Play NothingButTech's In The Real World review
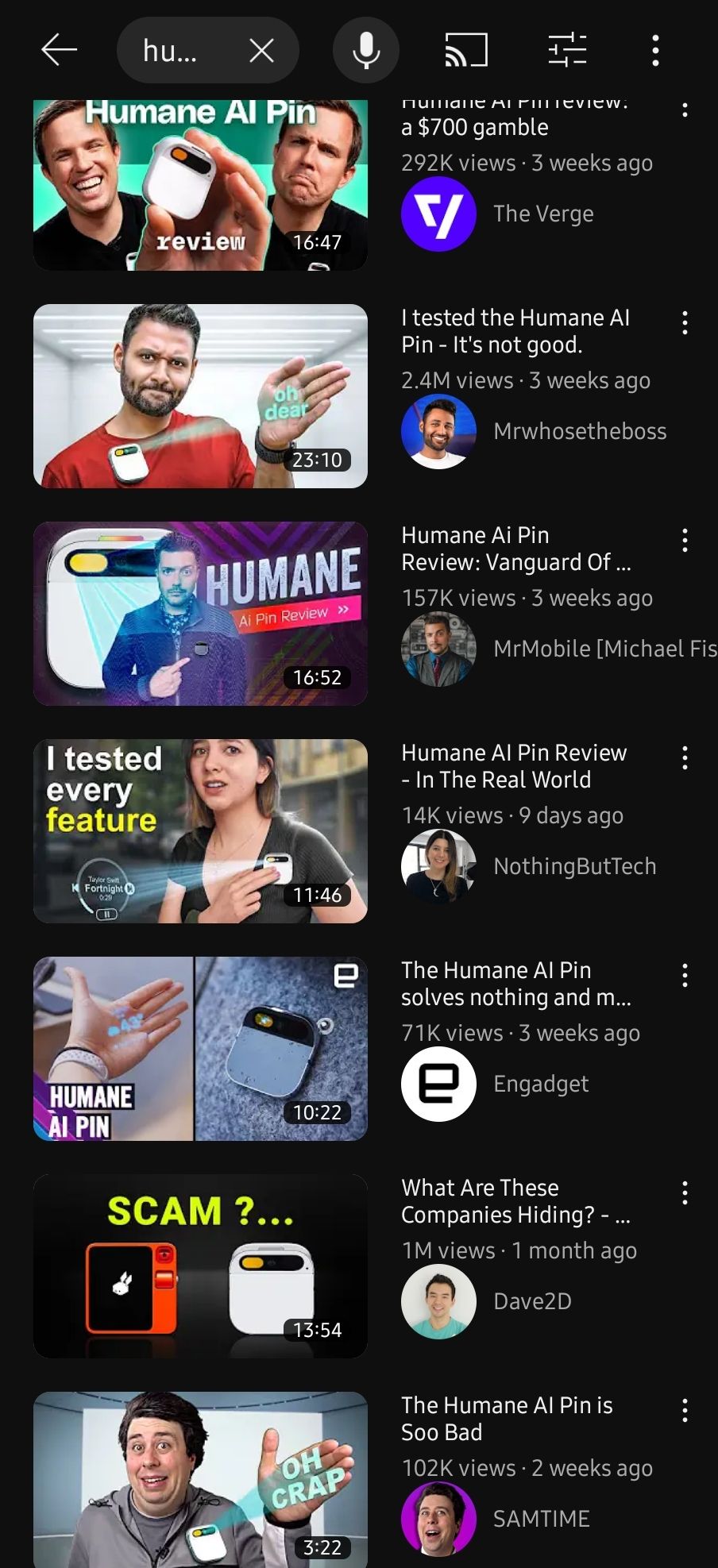Viewport: 718px width, 1568px height. (200, 831)
